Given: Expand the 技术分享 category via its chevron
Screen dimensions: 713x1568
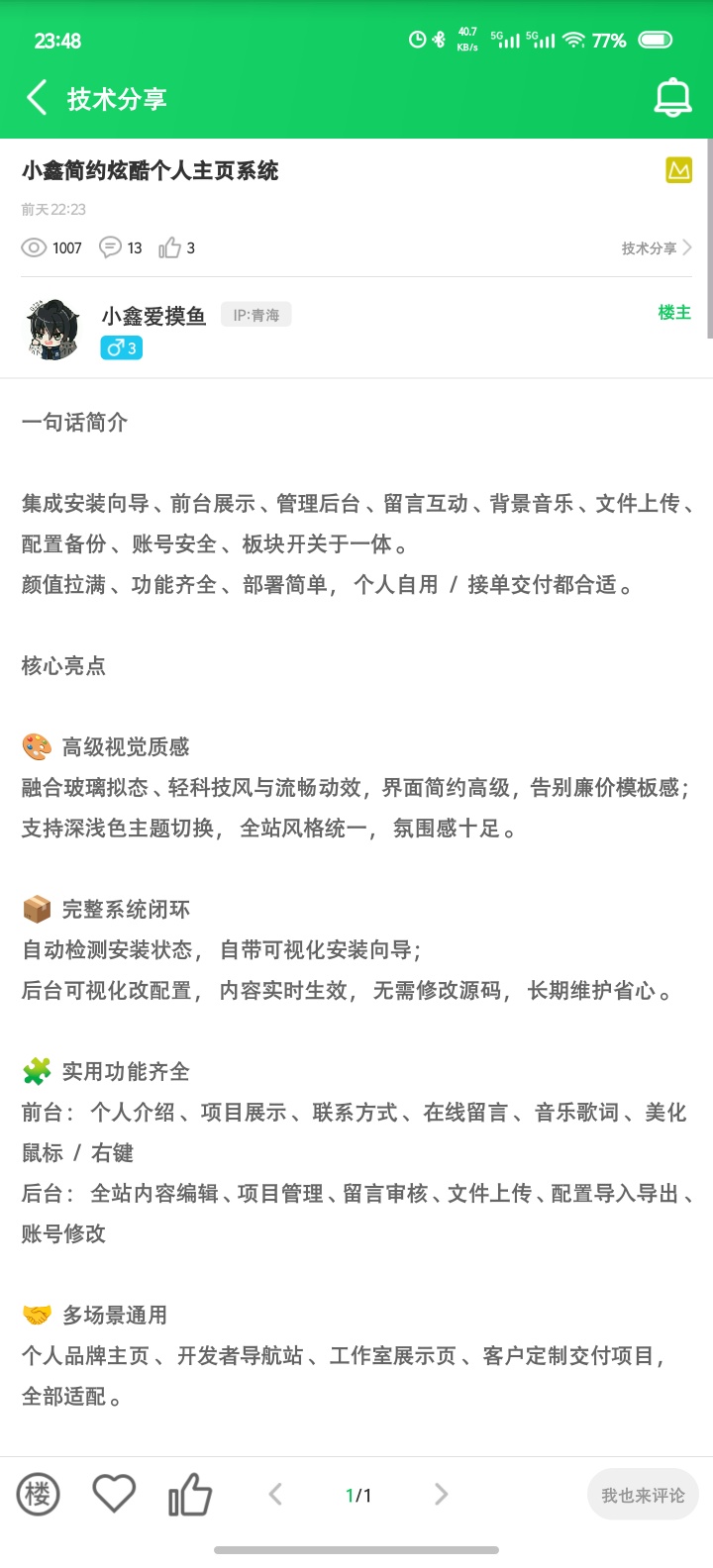Looking at the screenshot, I should (x=689, y=247).
